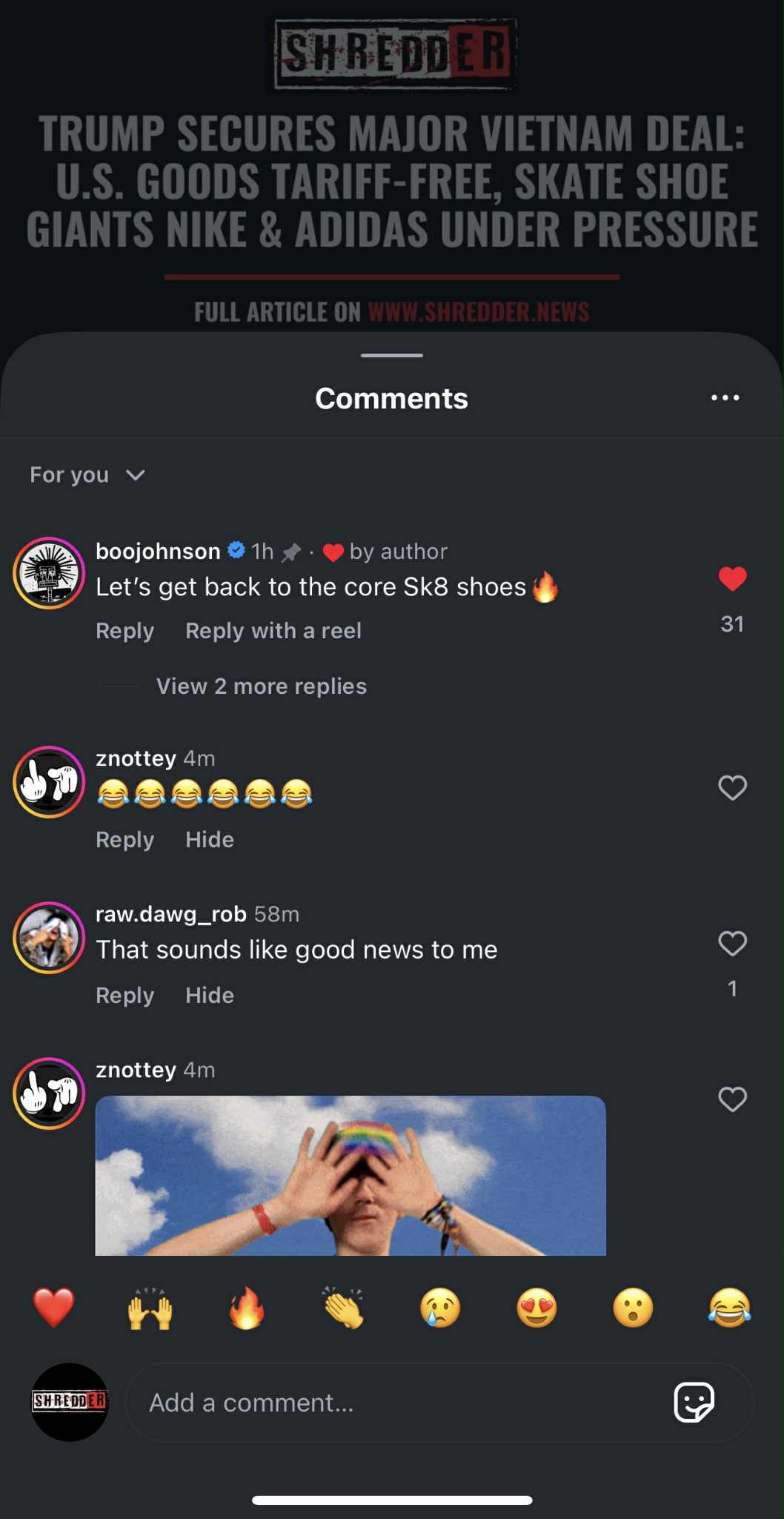Tap Reply with a reel

pos(273,631)
